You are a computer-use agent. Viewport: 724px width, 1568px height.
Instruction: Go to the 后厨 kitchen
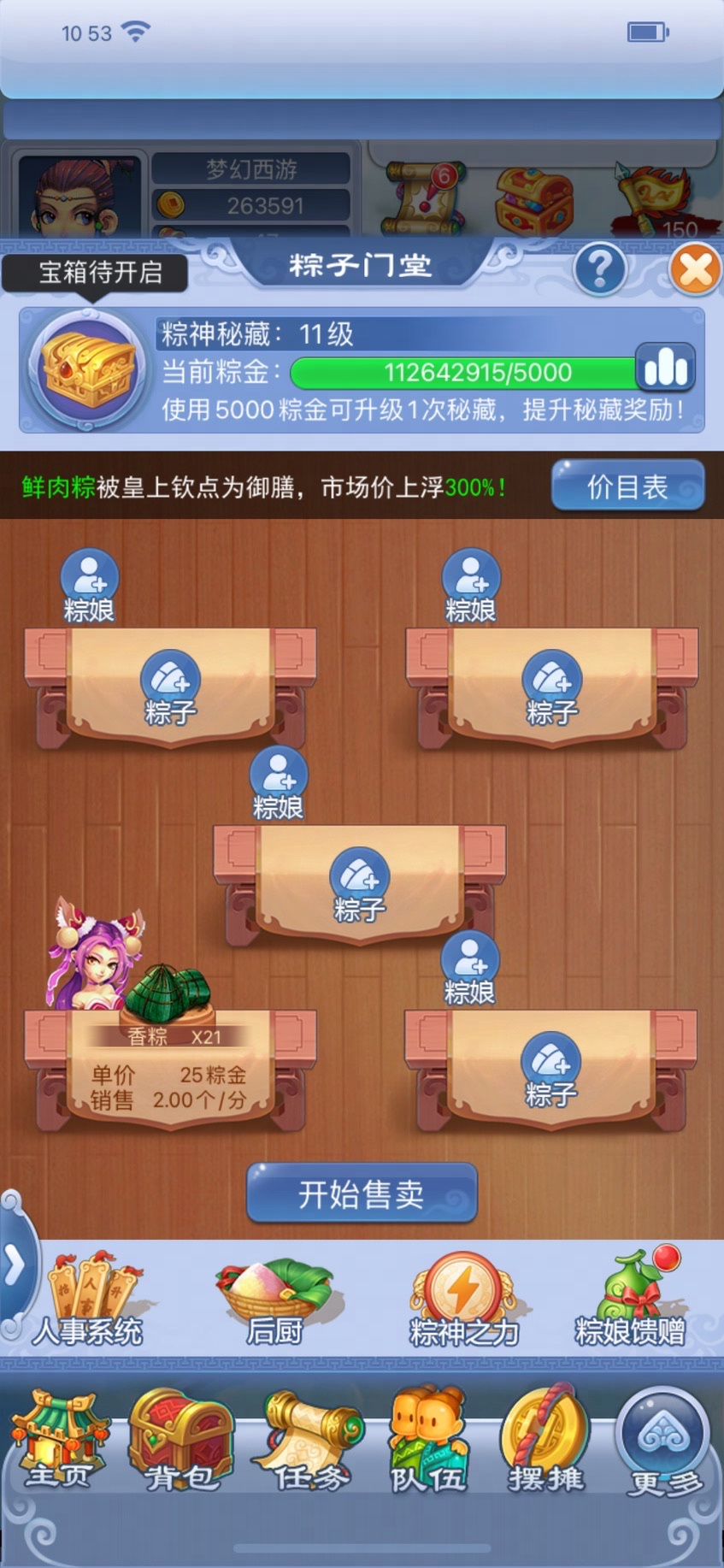(274, 1300)
